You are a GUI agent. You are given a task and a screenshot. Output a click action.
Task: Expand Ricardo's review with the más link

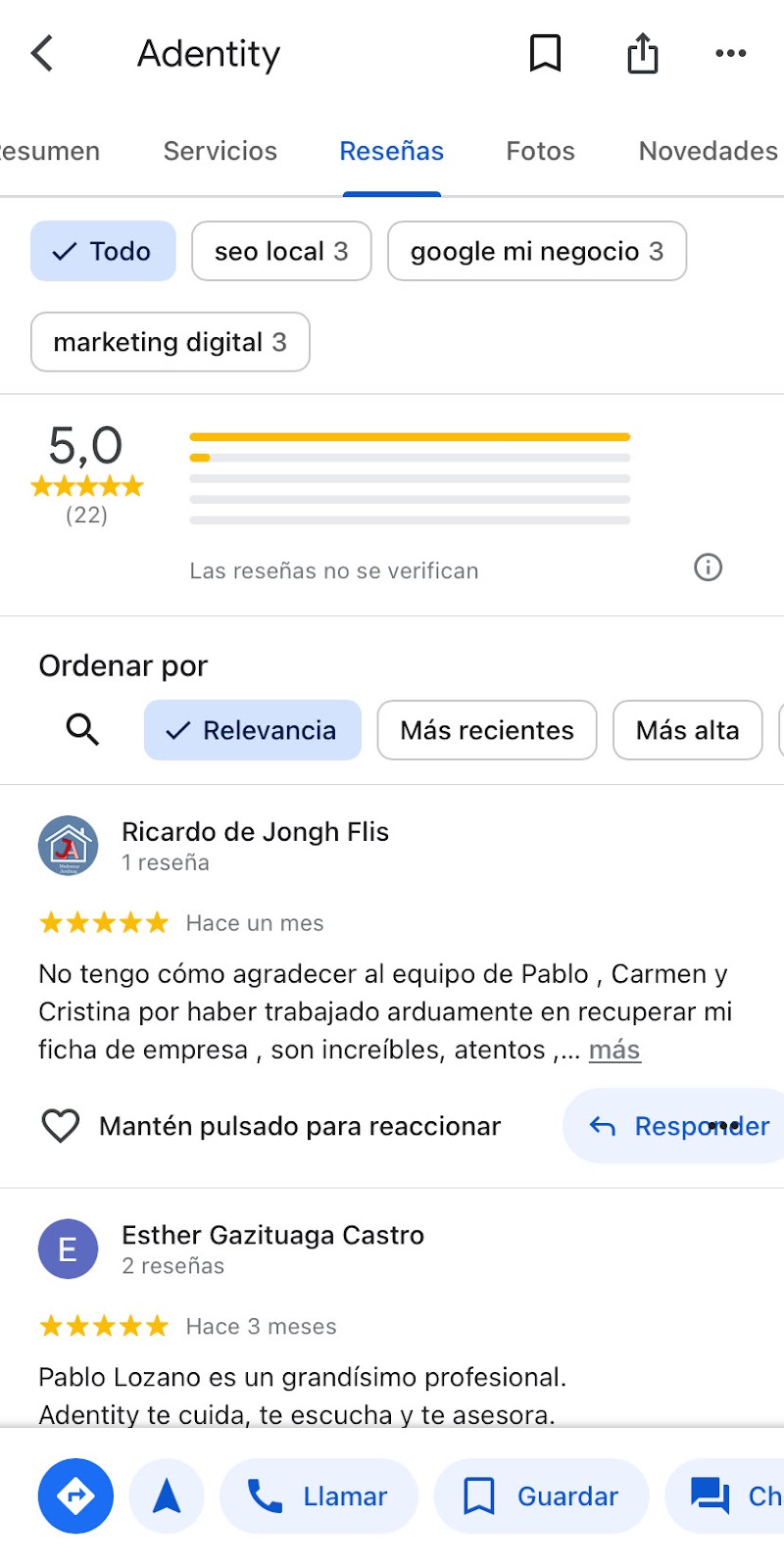[614, 1051]
